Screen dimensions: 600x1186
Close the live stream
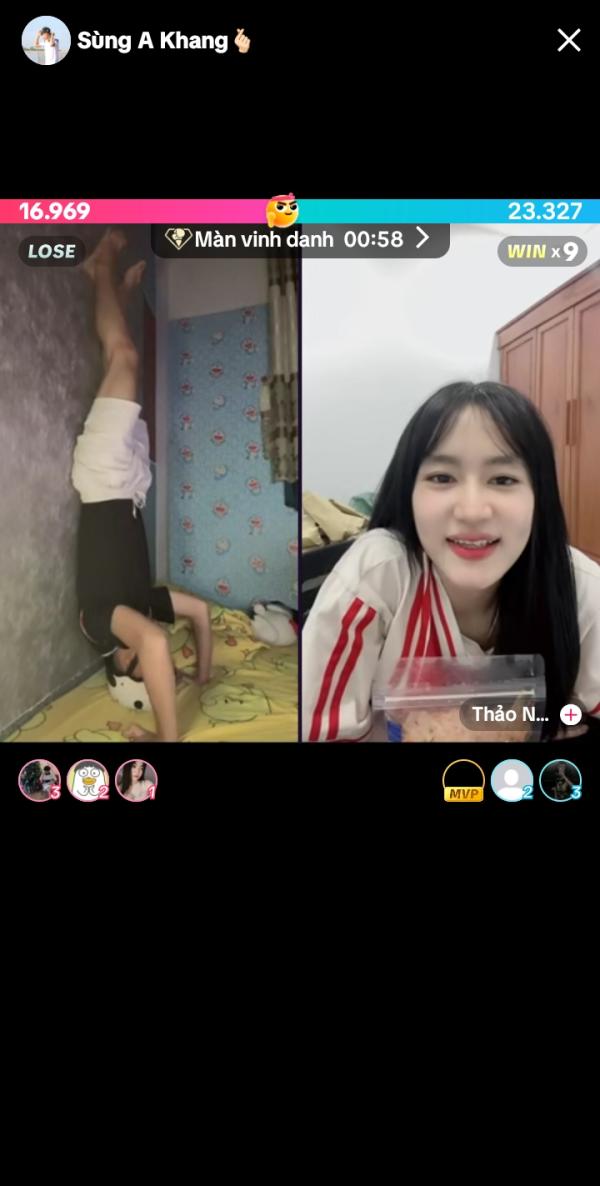click(x=568, y=40)
